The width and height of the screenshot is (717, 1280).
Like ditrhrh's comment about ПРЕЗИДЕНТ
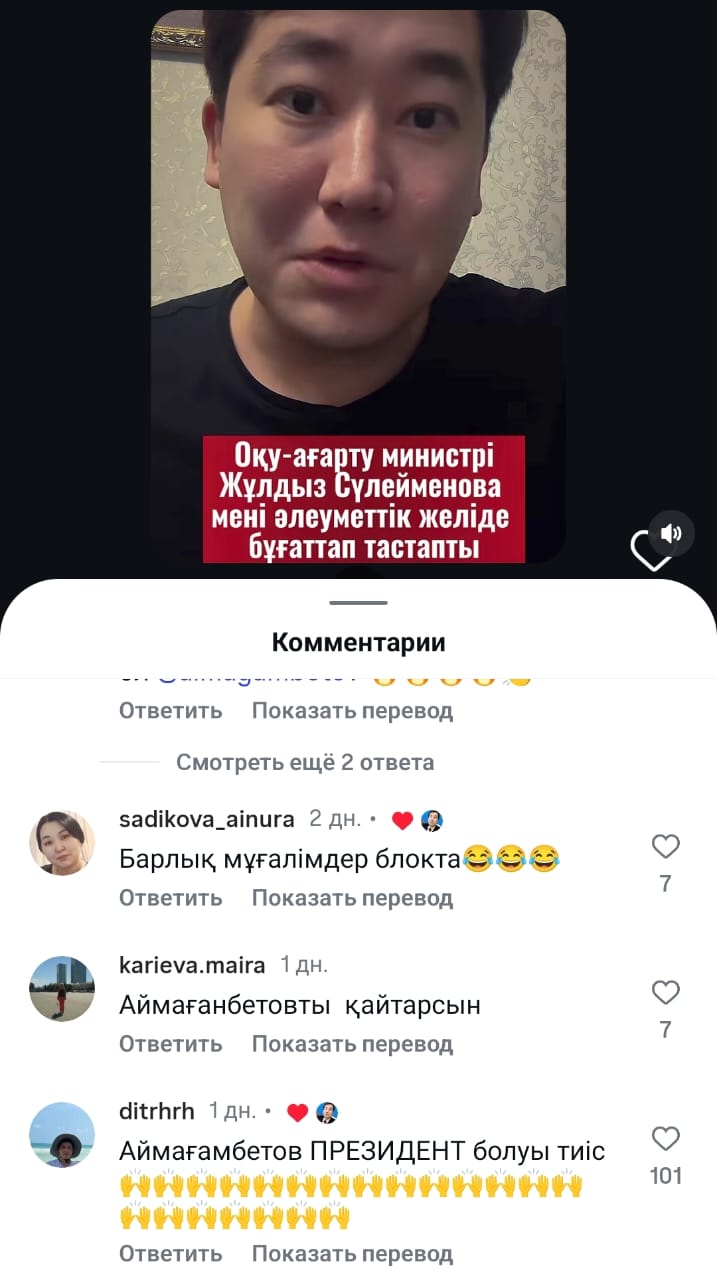665,1139
